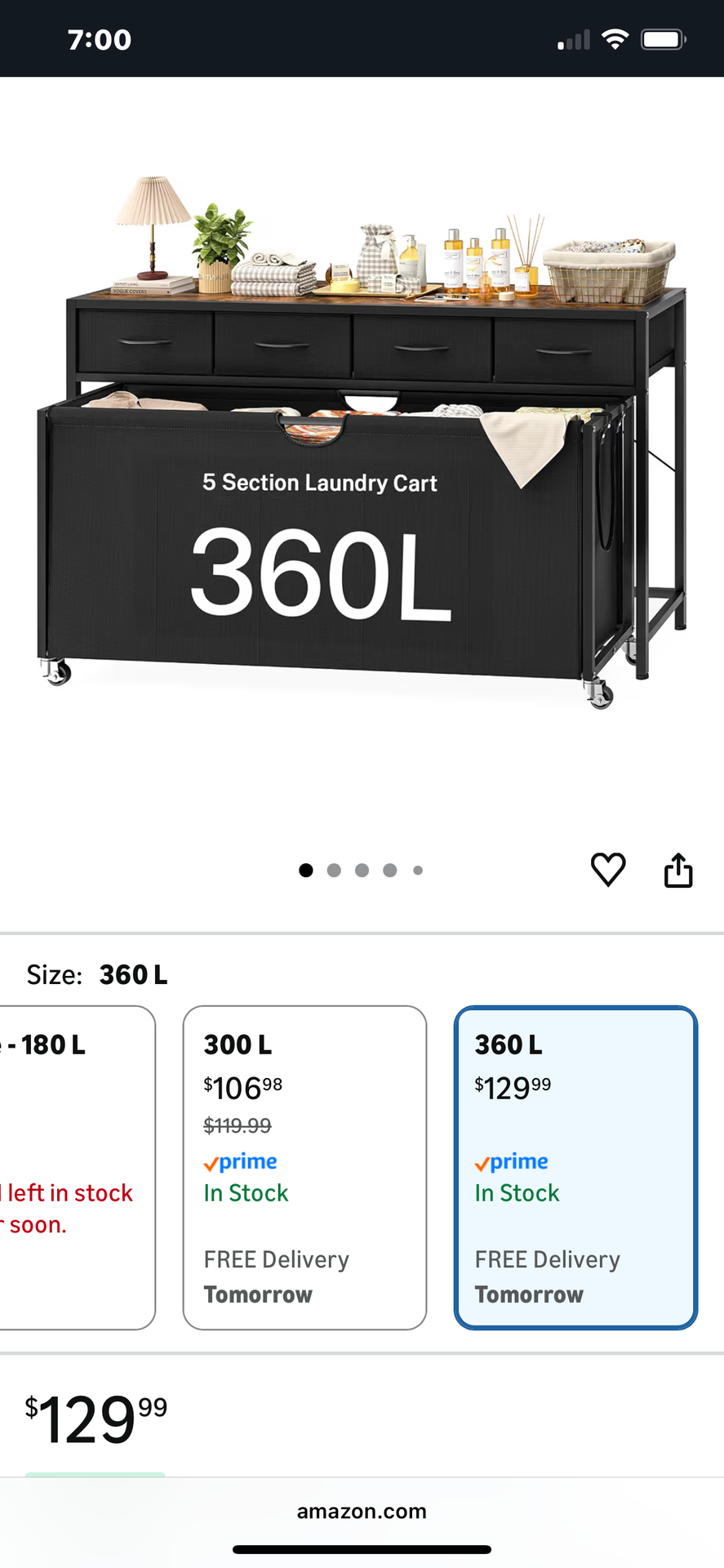Viewport: 724px width, 1568px height.
Task: Tap the fourth carousel dot
Action: [x=389, y=870]
